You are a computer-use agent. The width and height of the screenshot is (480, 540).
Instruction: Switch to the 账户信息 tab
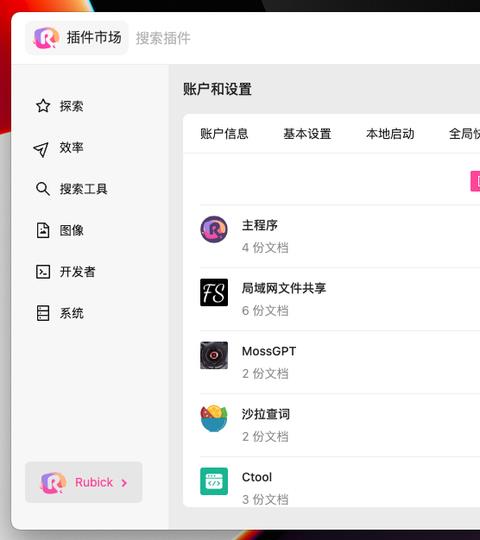(x=224, y=134)
